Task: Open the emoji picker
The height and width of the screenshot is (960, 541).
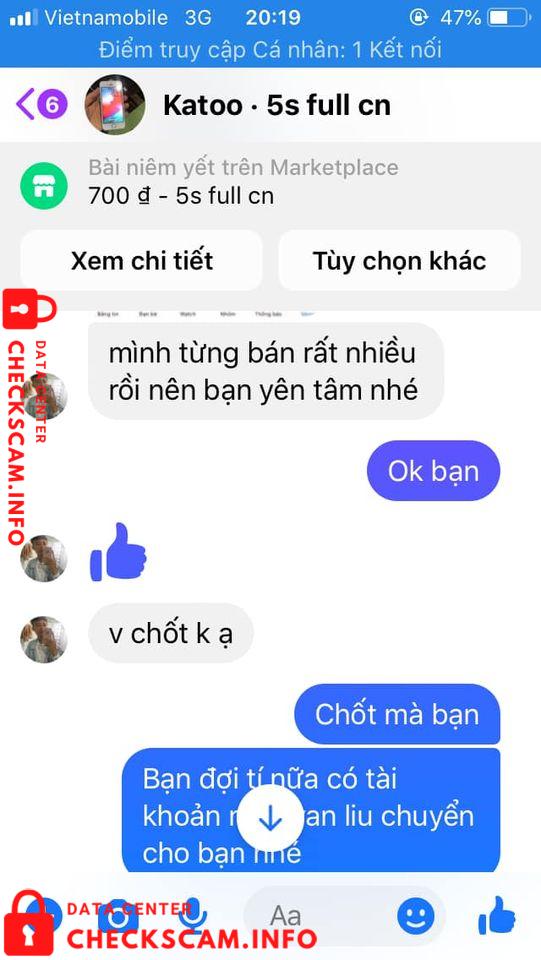Action: 416,917
